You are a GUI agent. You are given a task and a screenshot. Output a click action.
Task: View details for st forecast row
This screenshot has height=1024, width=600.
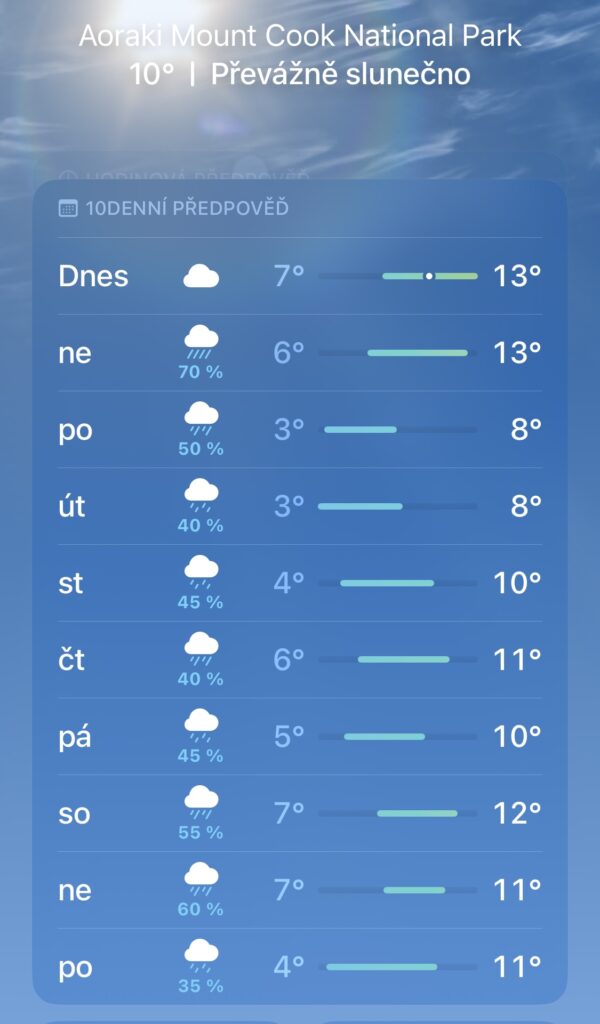click(300, 583)
